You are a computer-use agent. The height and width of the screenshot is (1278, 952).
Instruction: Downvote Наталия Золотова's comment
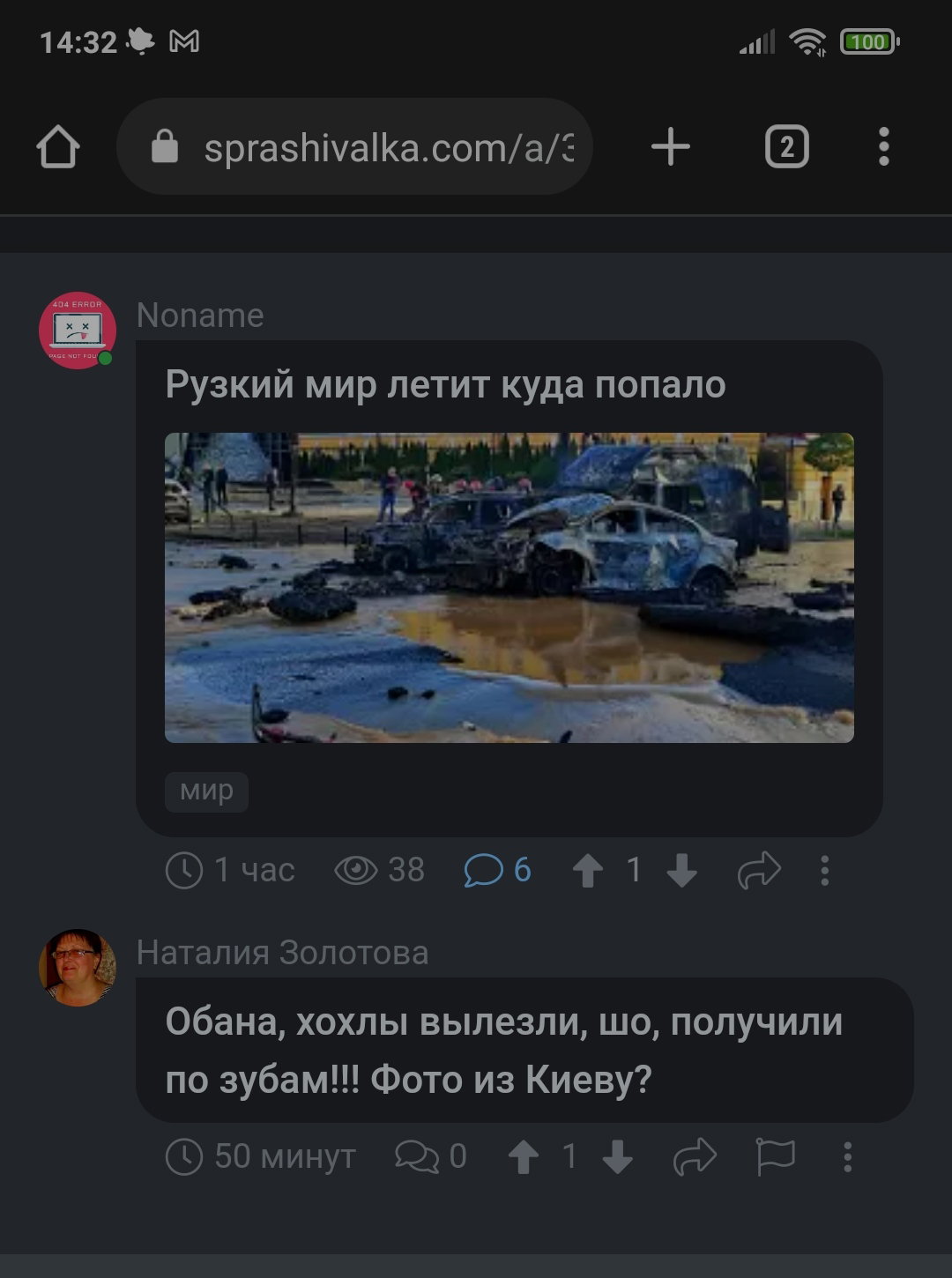pyautogui.click(x=618, y=1156)
